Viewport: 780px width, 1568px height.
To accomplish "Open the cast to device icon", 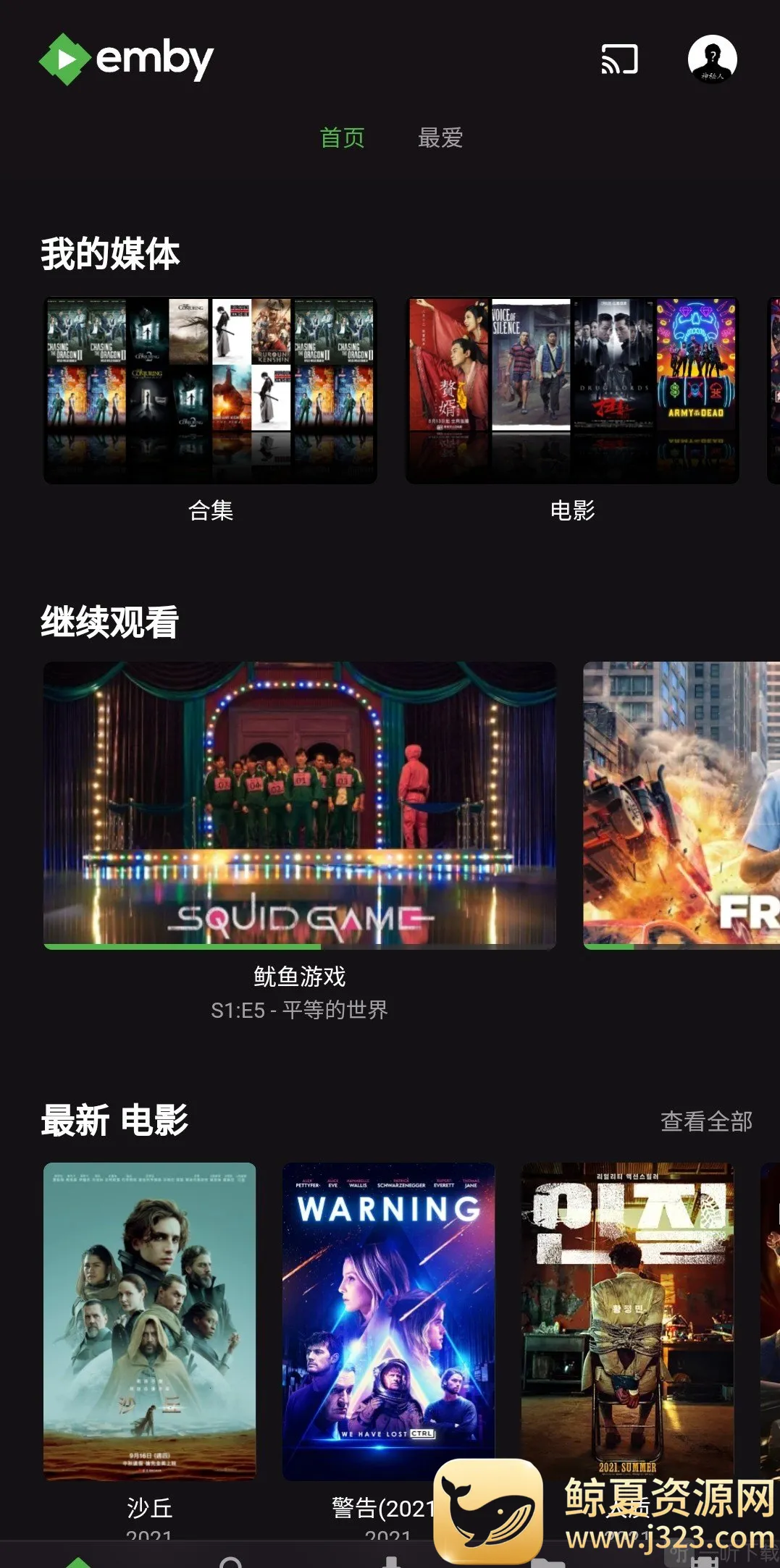I will (x=619, y=59).
